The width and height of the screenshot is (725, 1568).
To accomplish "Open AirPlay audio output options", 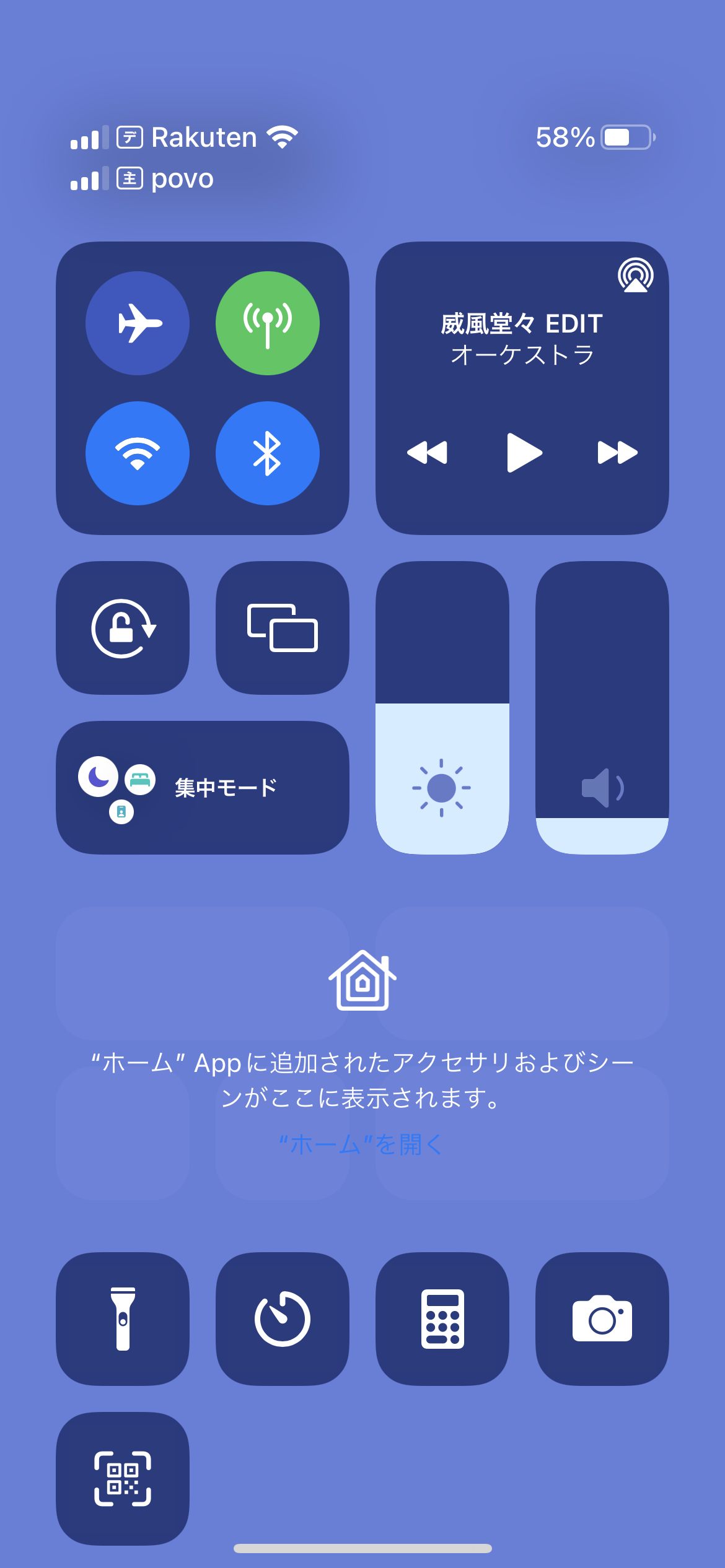I will pyautogui.click(x=635, y=276).
